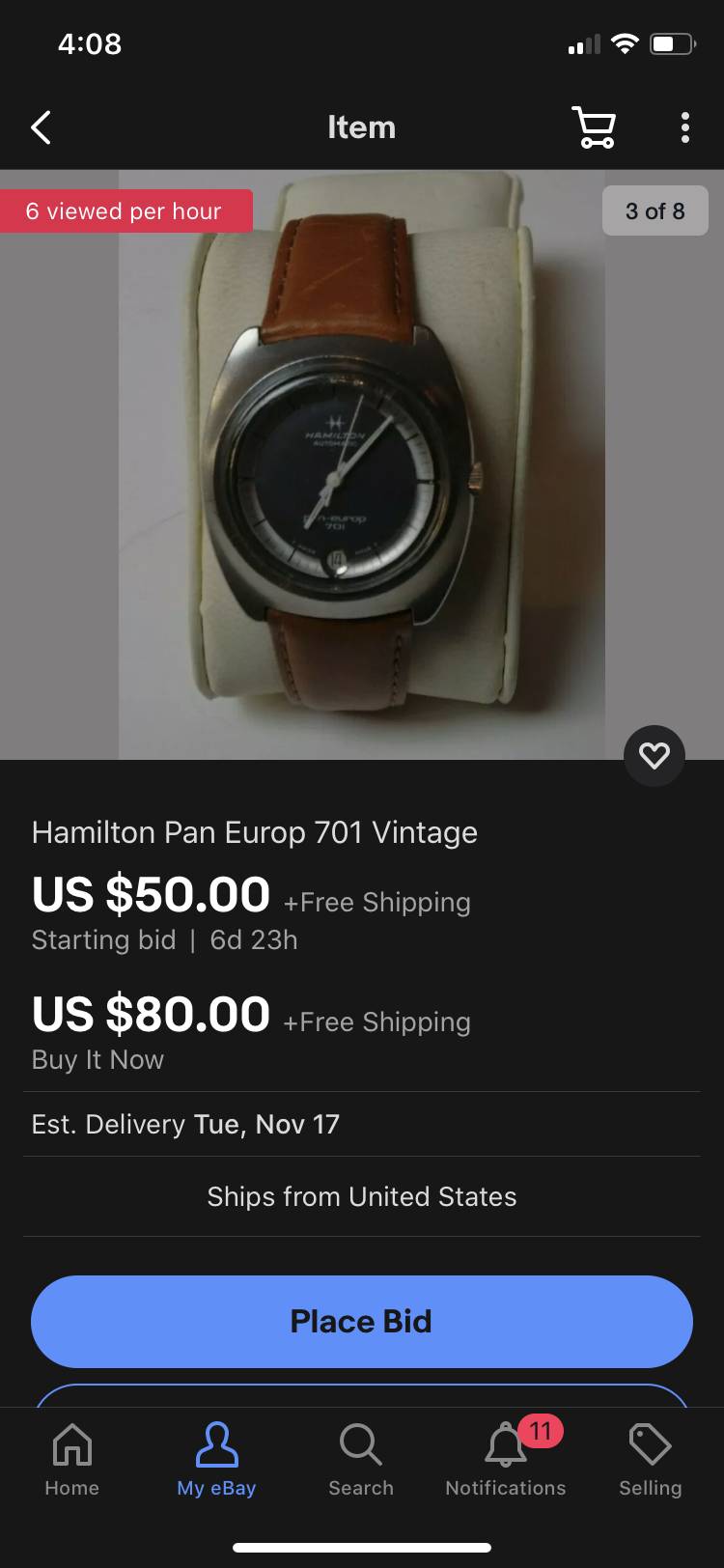Check the Notifications tab

coord(506,1458)
